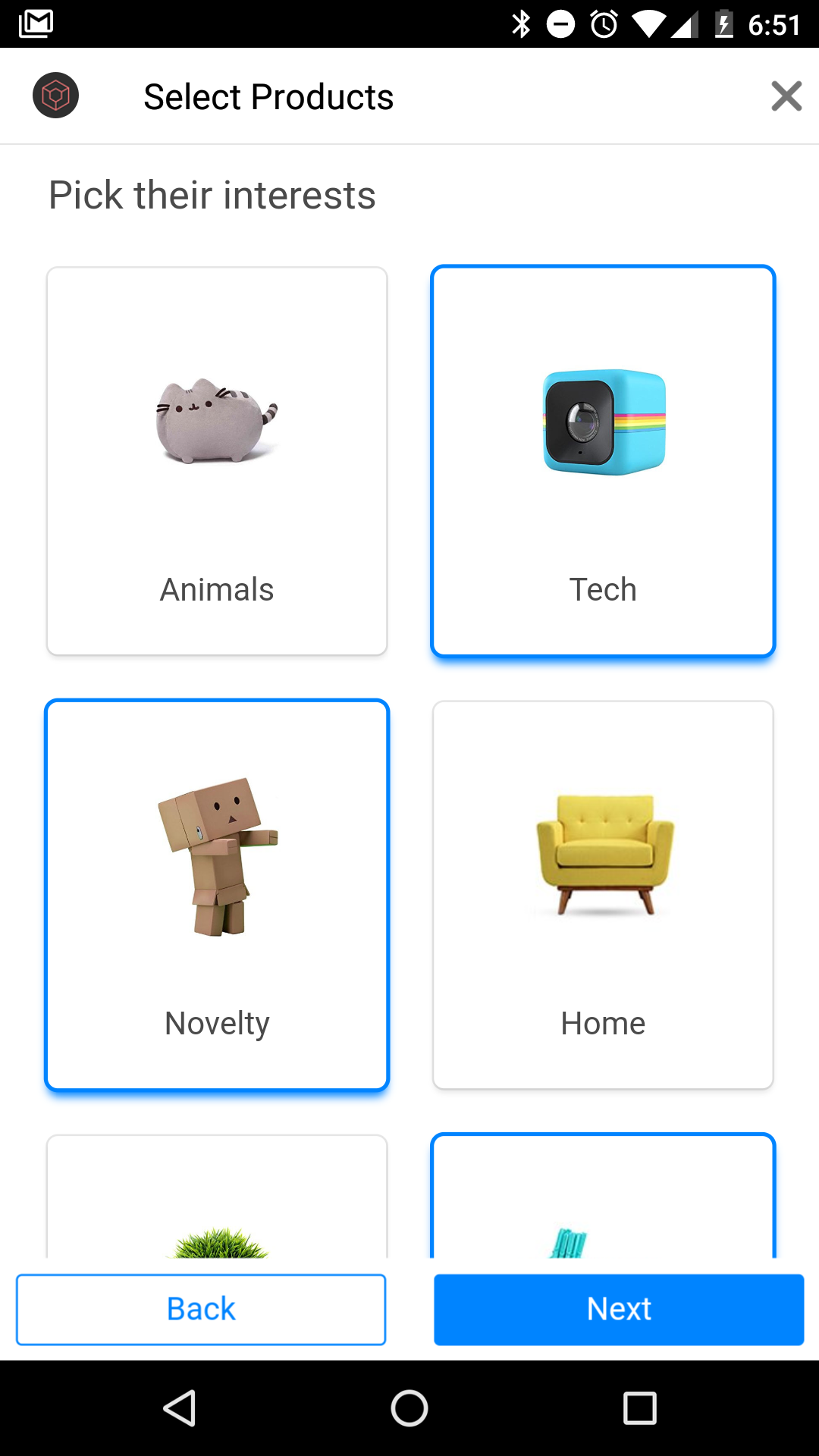Tap the Bluetooth icon in the status bar
The width and height of the screenshot is (819, 1456).
[521, 24]
